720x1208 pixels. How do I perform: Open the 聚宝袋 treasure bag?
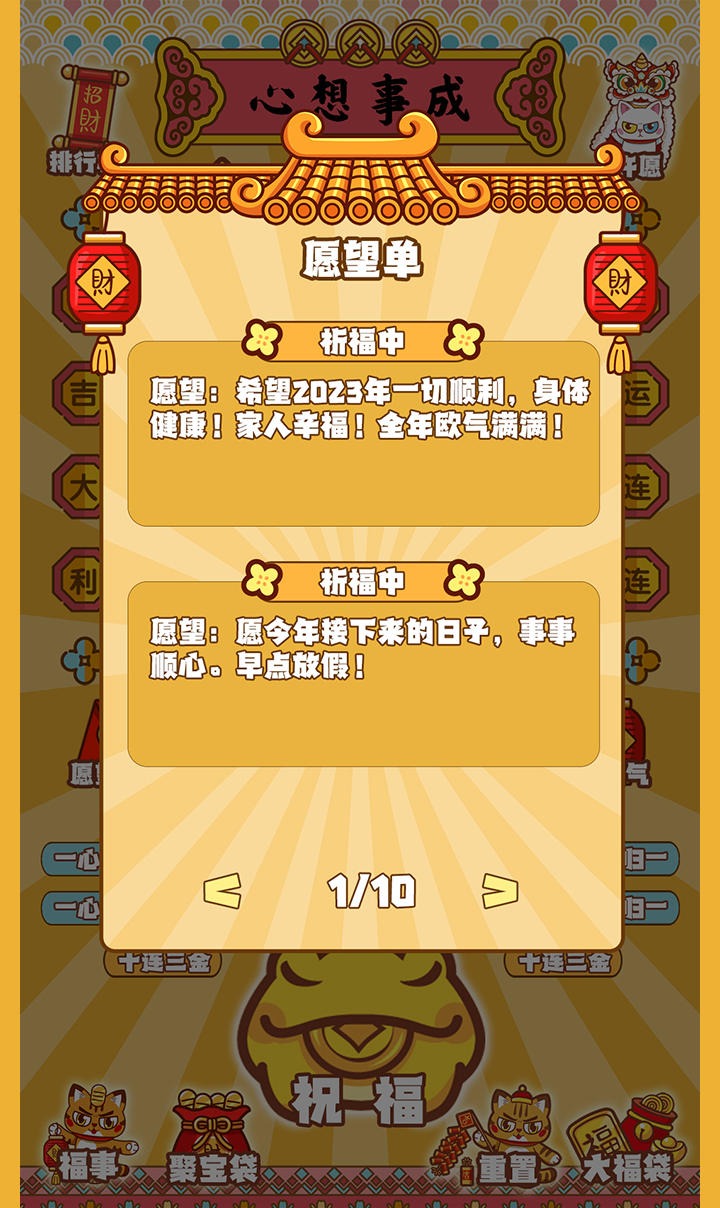tap(212, 1140)
